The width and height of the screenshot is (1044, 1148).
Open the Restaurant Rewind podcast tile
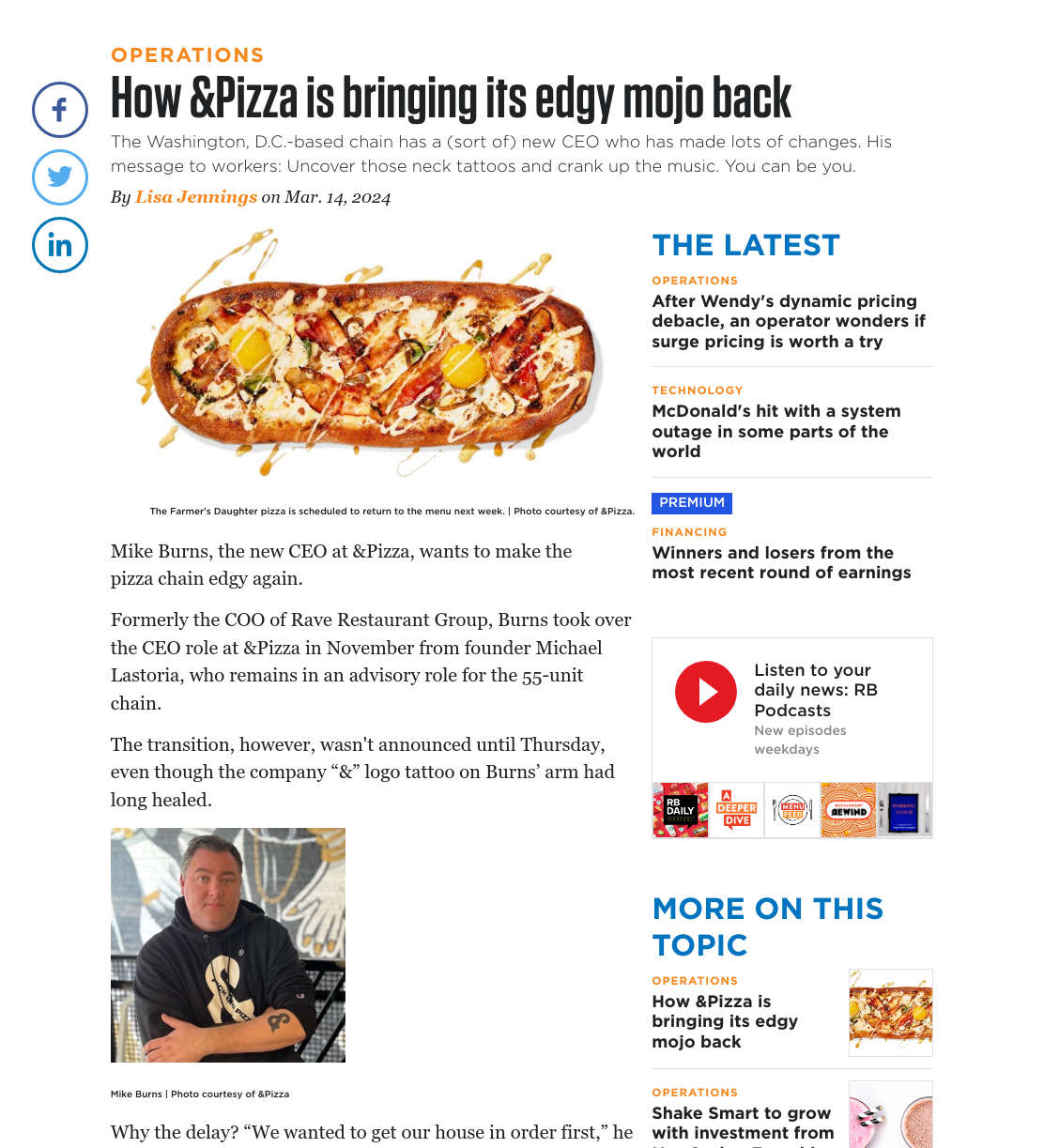tap(849, 810)
